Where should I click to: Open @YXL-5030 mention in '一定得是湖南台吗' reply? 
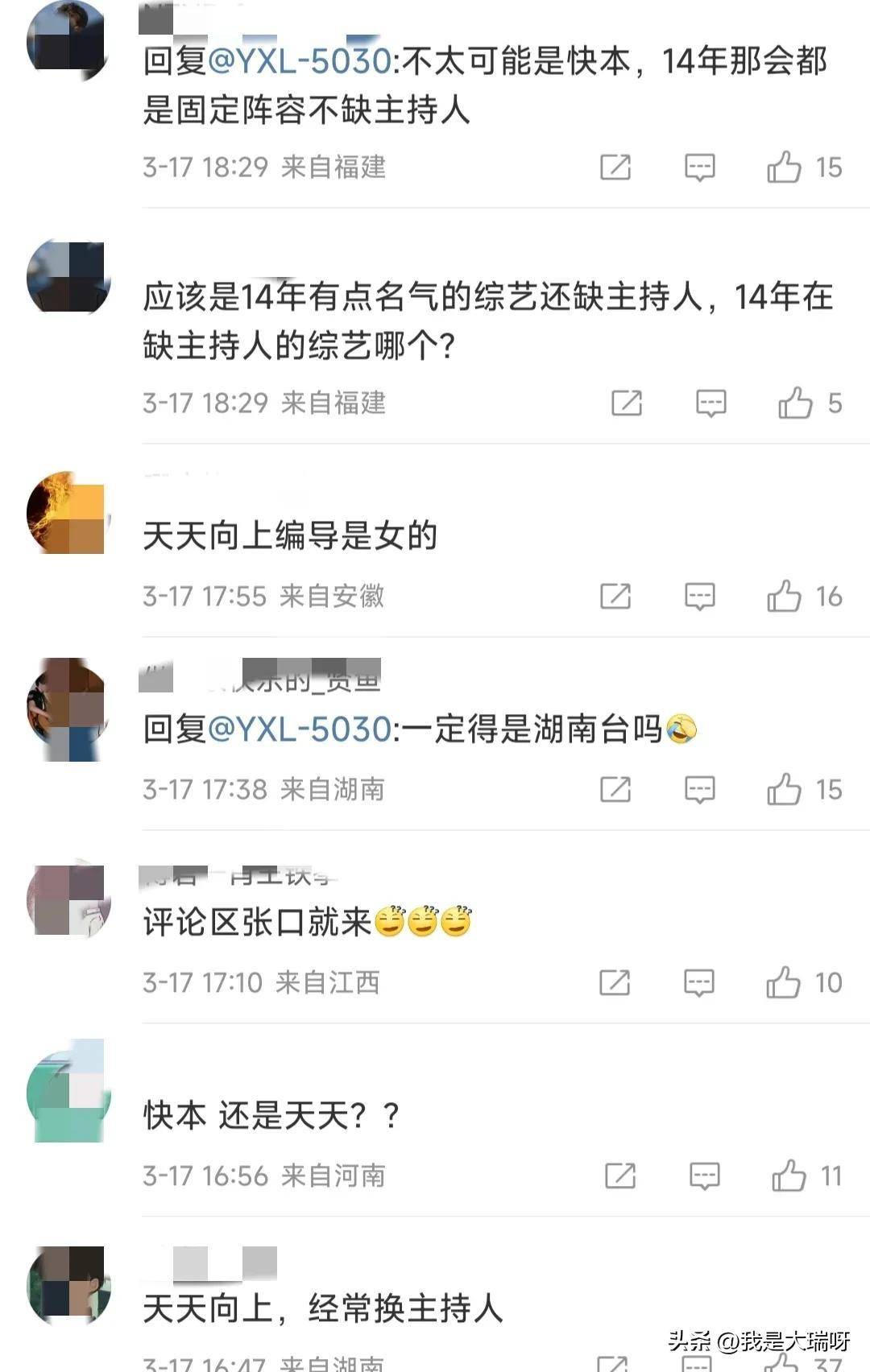pos(300,729)
